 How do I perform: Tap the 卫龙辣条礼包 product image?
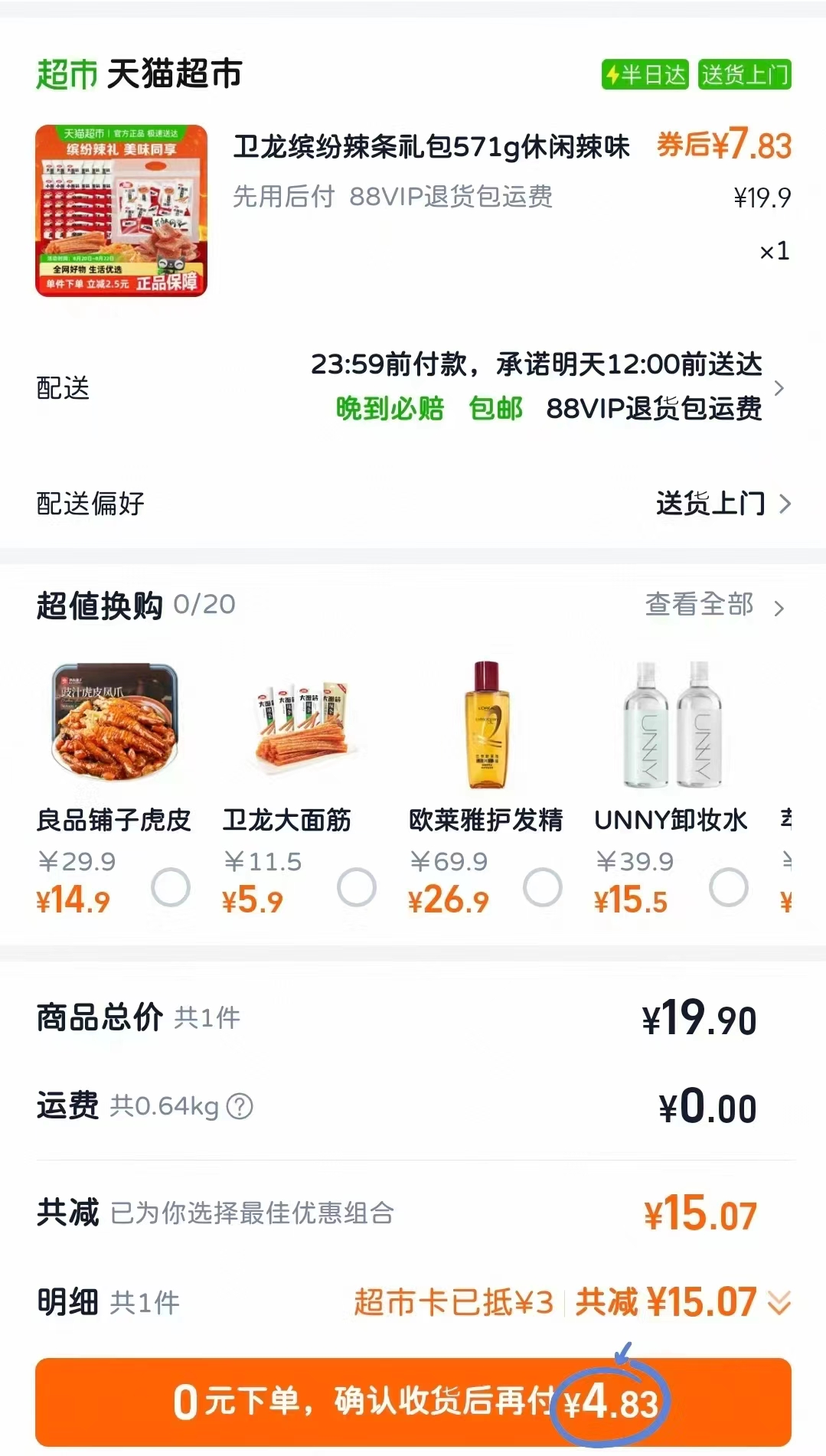122,207
